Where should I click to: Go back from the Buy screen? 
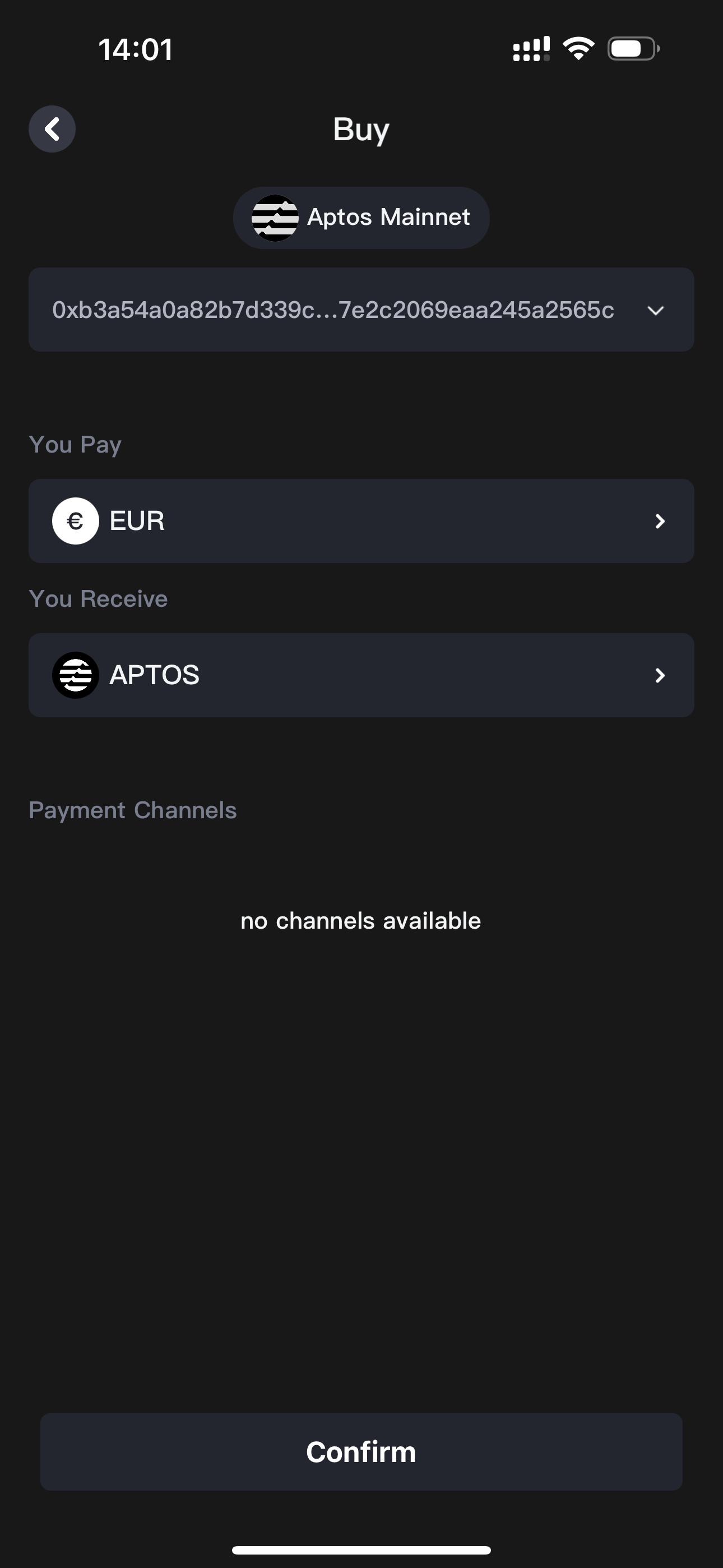52,129
